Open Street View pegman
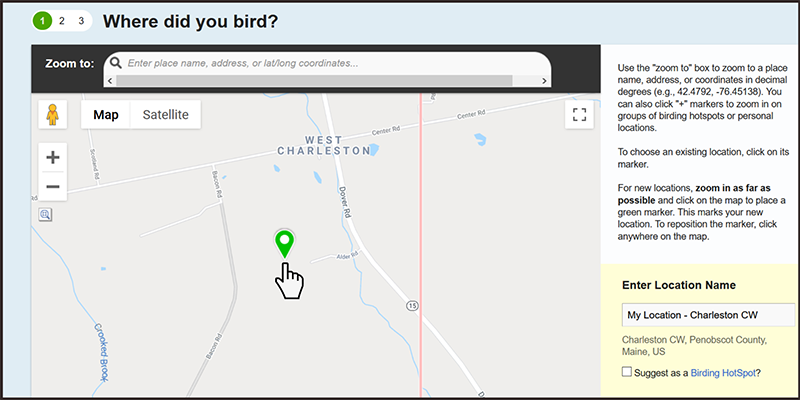Viewport: 800px width, 400px height. click(52, 115)
